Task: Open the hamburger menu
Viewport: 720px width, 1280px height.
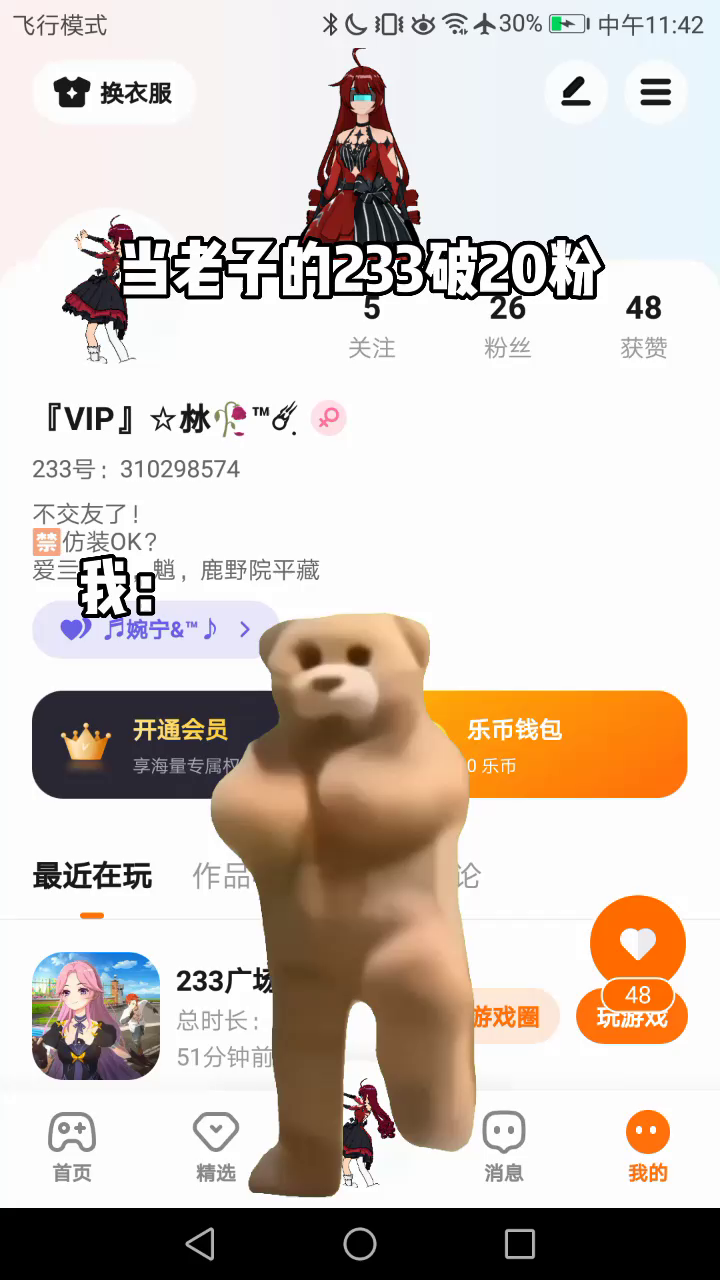Action: click(x=655, y=93)
